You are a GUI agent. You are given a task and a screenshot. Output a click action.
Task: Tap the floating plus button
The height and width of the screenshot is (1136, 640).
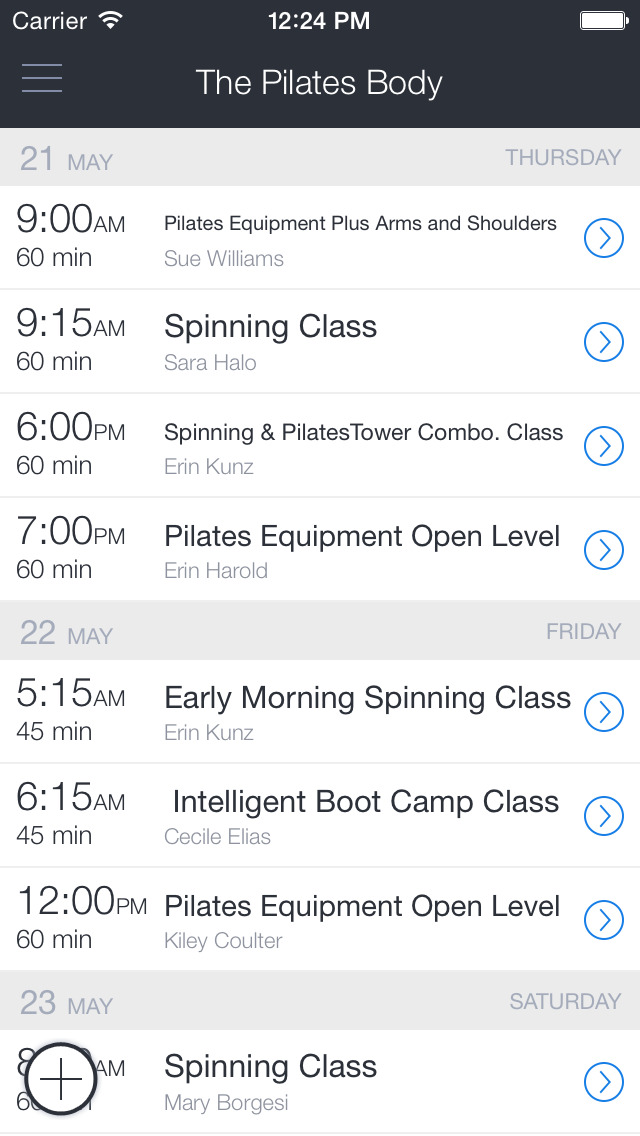(61, 1081)
